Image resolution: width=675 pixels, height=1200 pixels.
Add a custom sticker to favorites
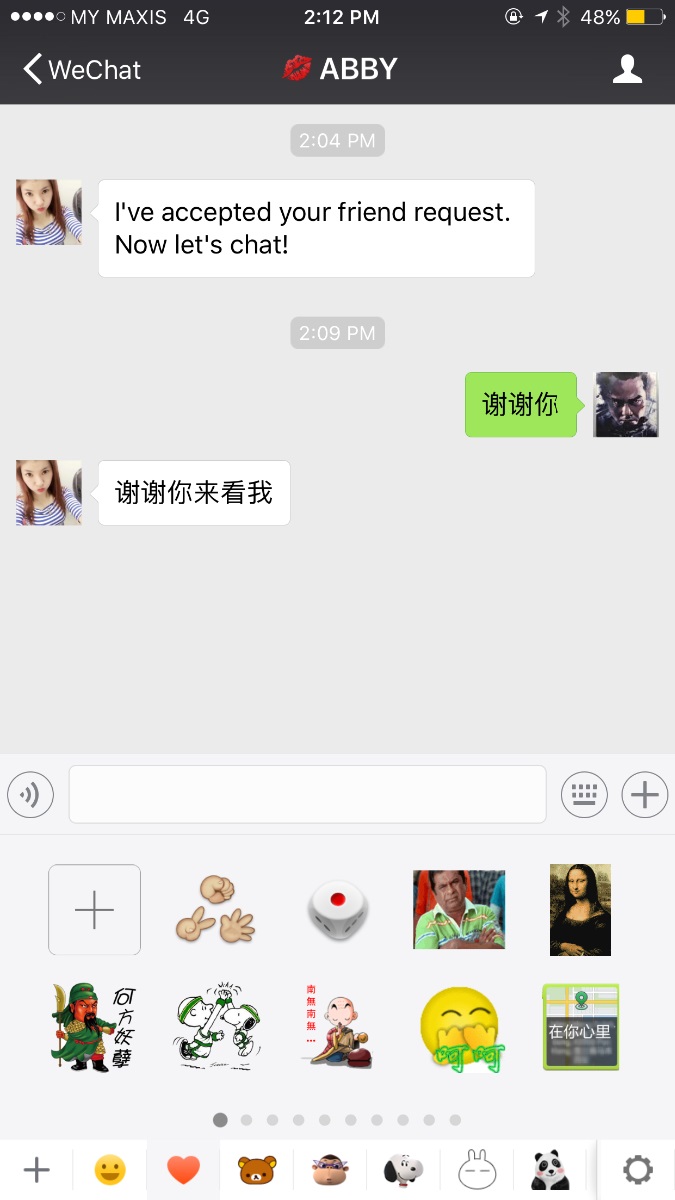point(94,910)
